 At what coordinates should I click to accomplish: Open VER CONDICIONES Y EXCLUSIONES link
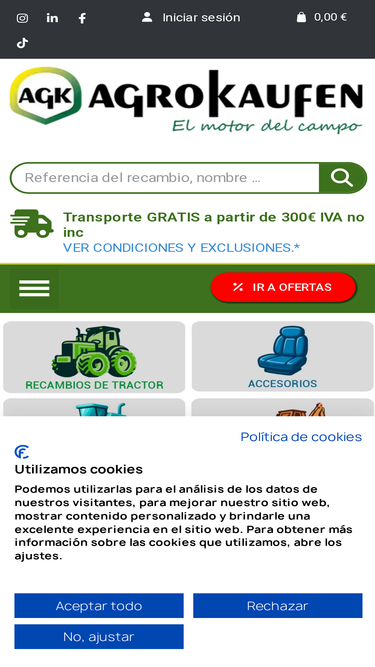click(182, 248)
